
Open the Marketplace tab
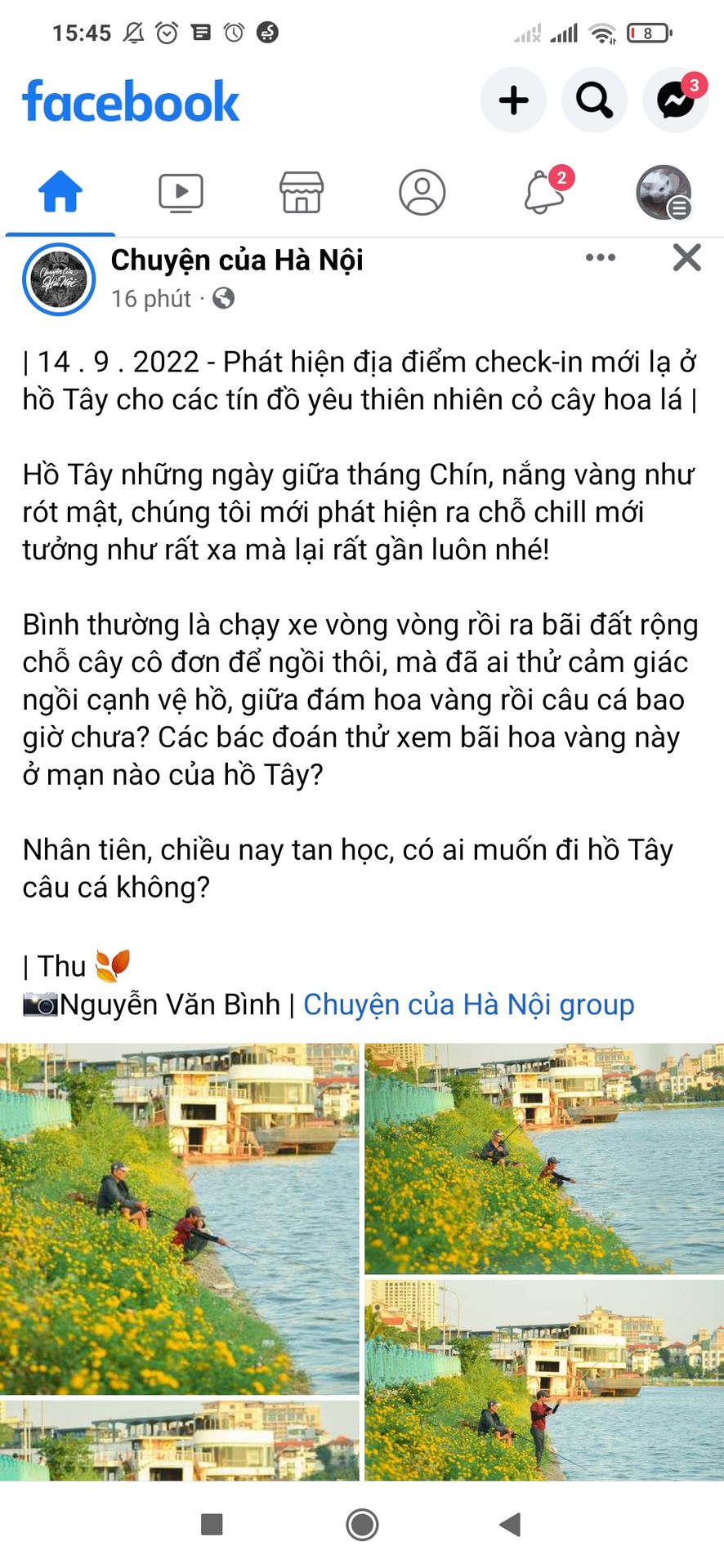(x=302, y=193)
